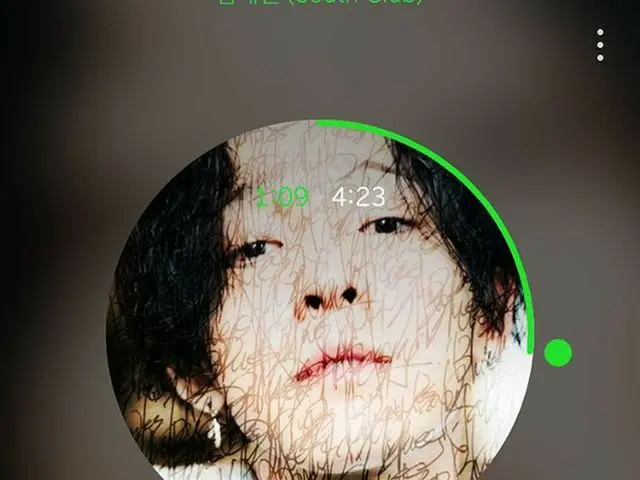Open the three-dot overflow menu
640x480 pixels.
tap(600, 45)
